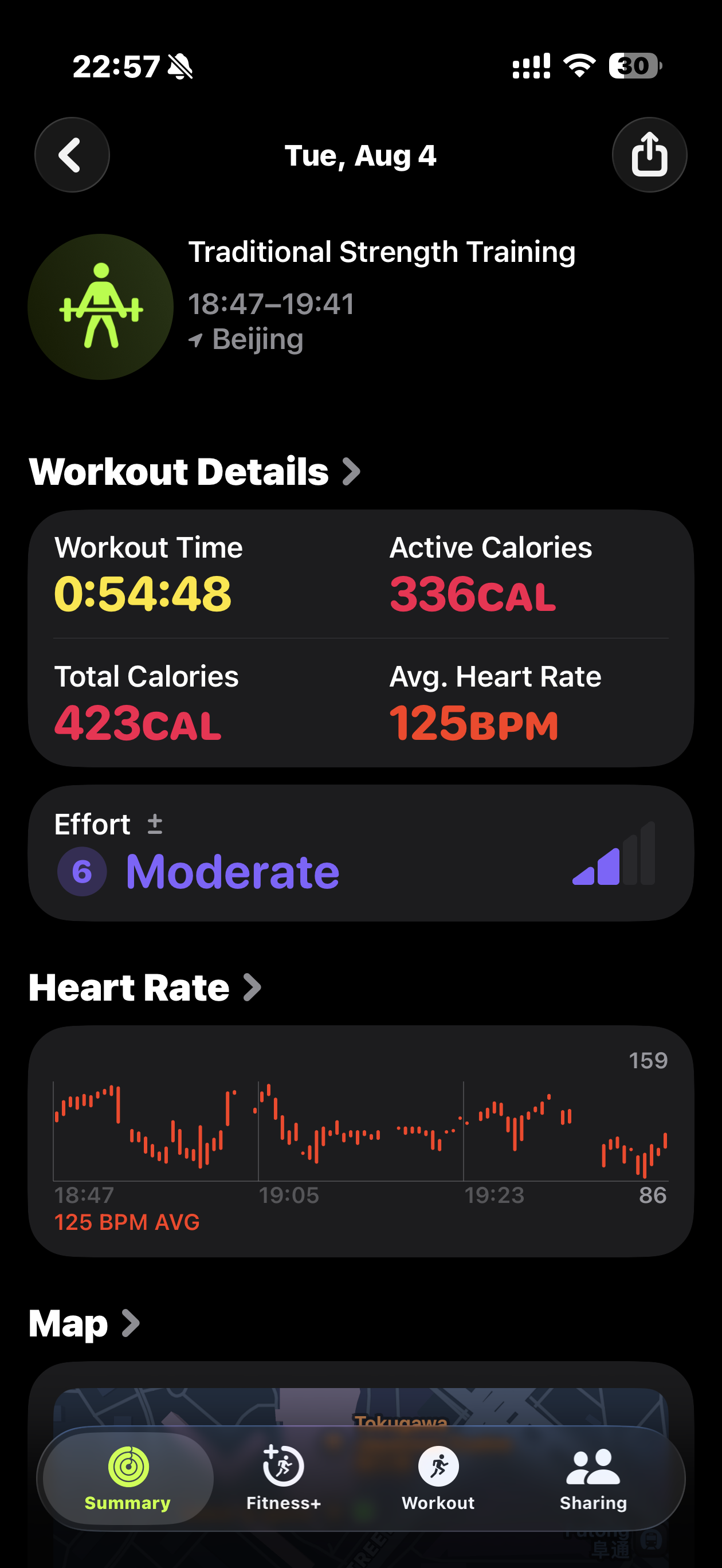View the heart rate chart card
Screen dimensions: 722x1568
pyautogui.click(x=360, y=1141)
